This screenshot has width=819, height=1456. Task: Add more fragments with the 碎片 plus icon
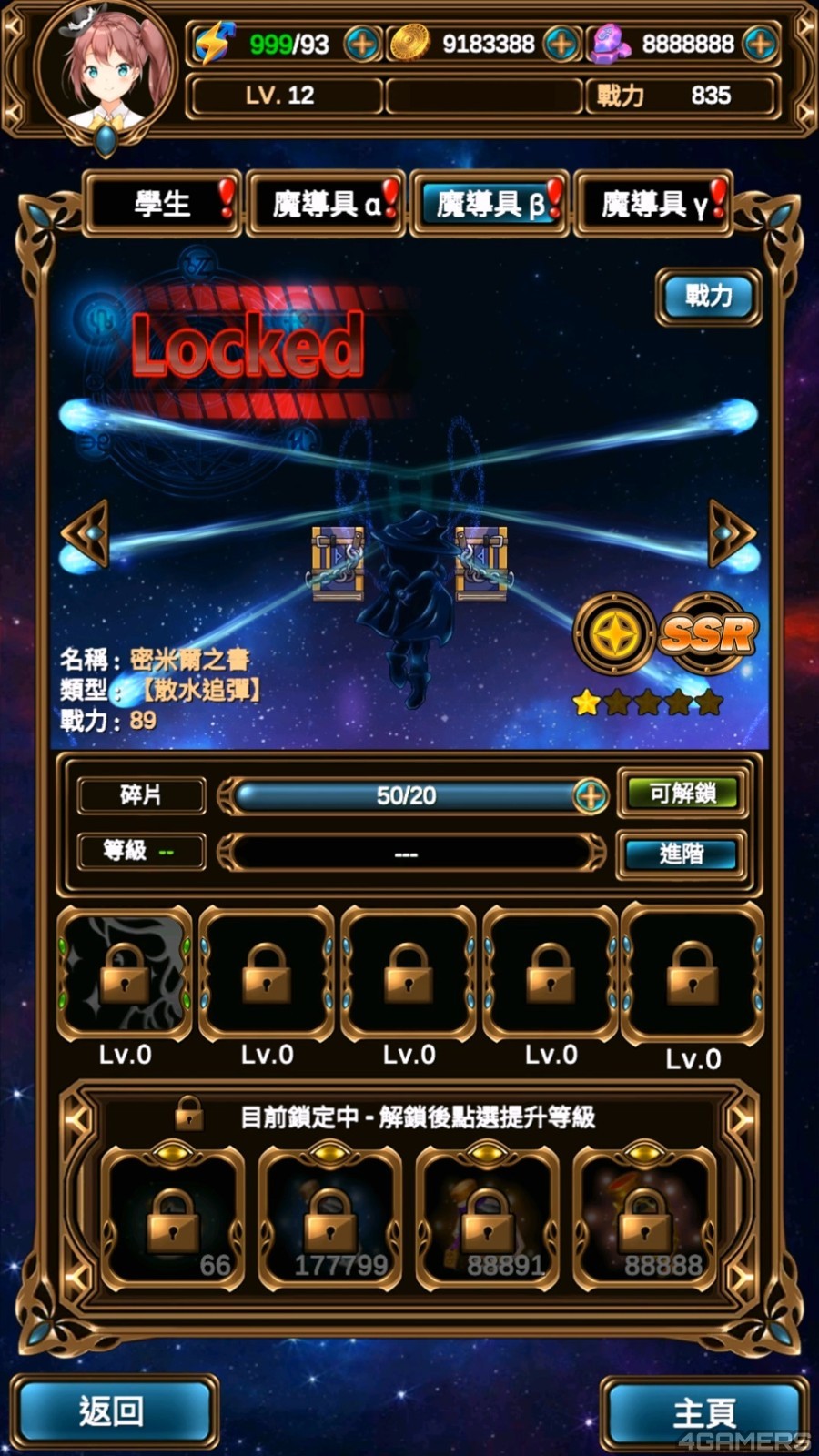pos(591,796)
